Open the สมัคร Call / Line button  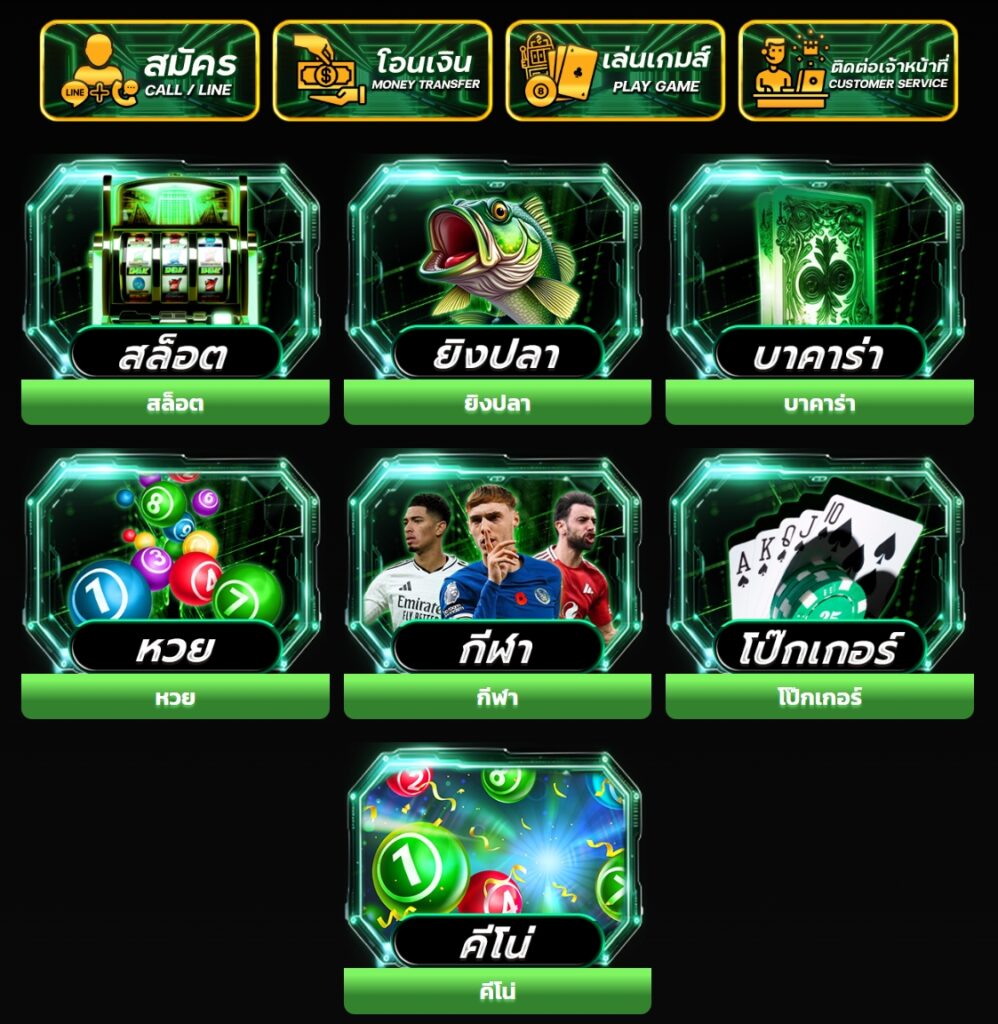[x=150, y=71]
